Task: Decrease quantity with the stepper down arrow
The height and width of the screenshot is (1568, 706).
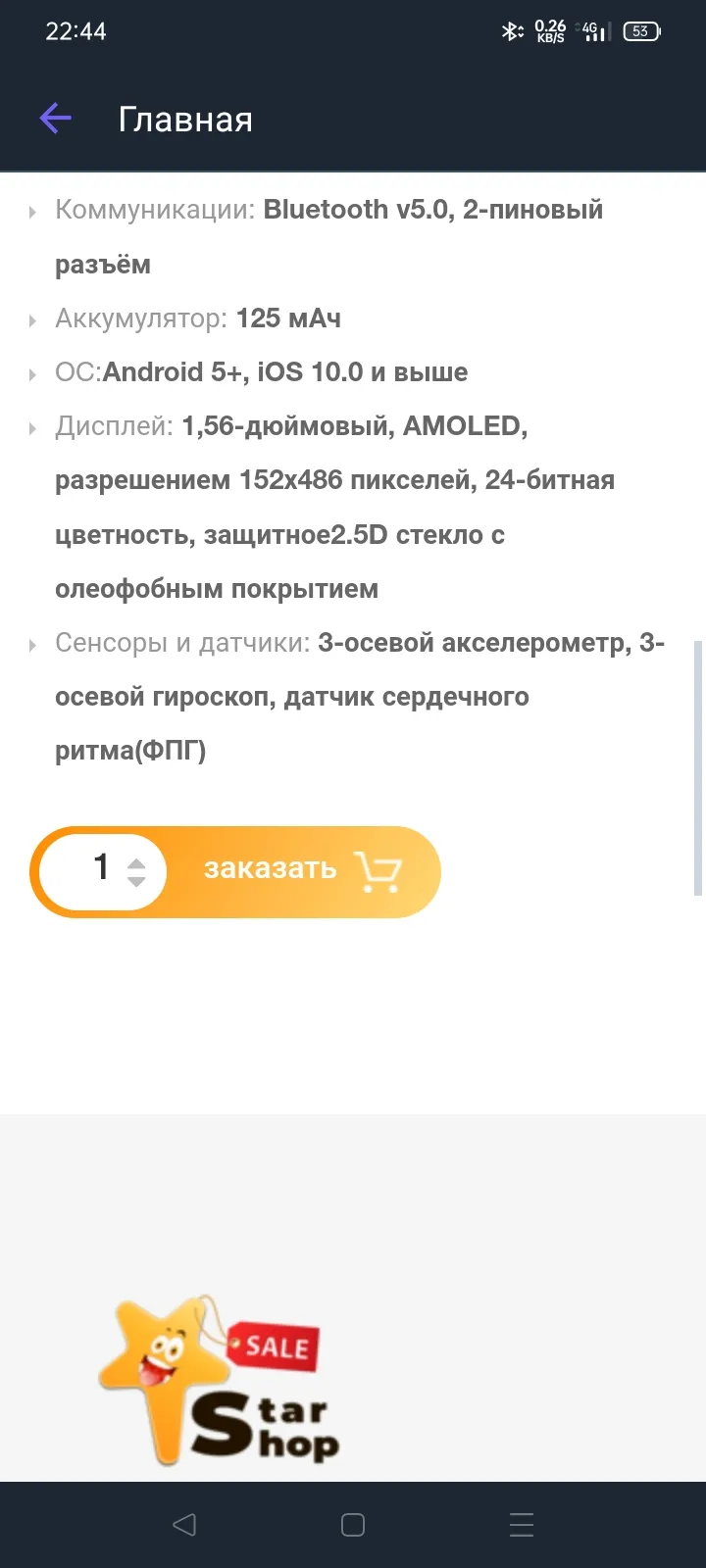Action: tap(137, 881)
